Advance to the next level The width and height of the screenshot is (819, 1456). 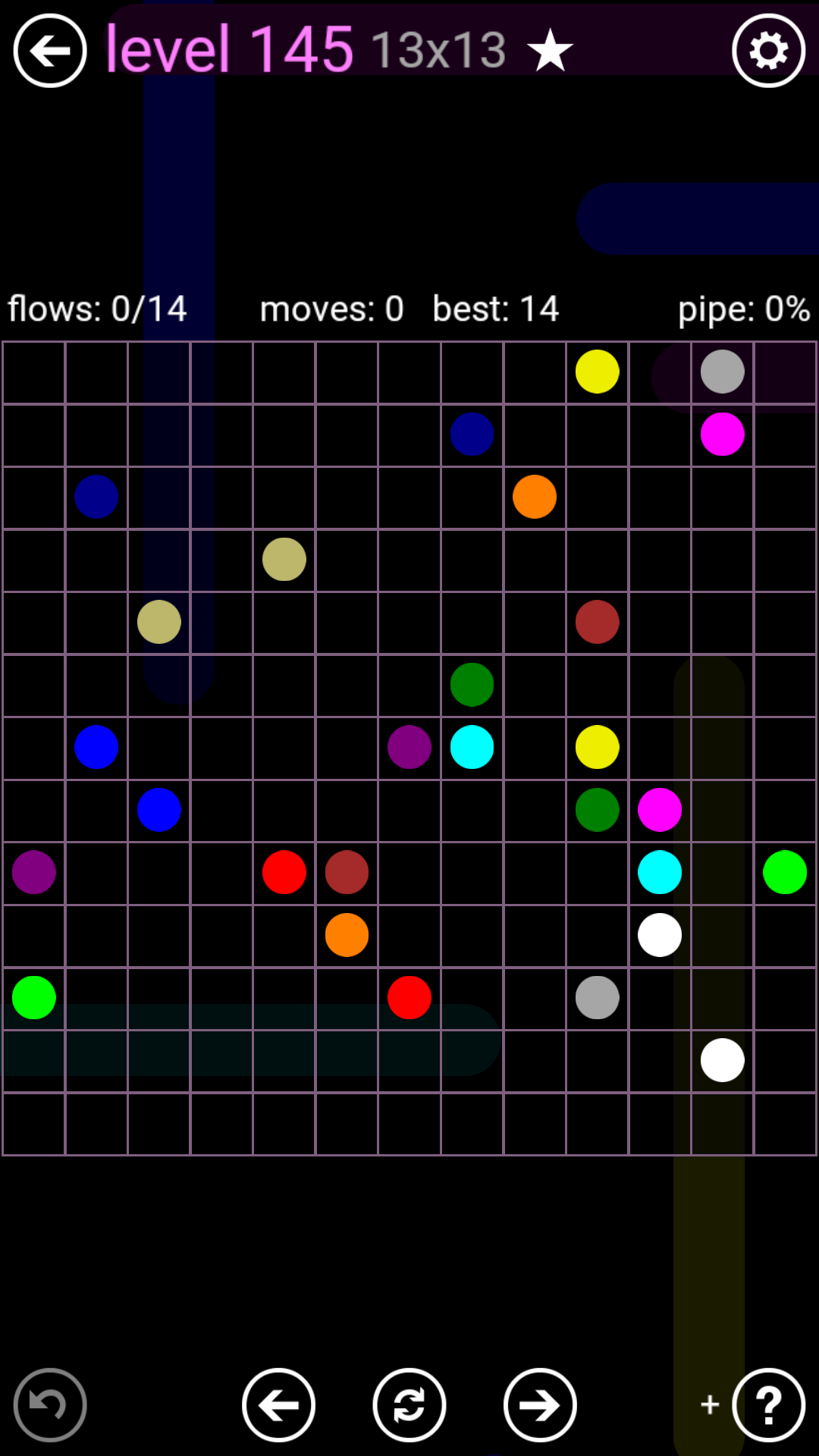coord(540,1404)
